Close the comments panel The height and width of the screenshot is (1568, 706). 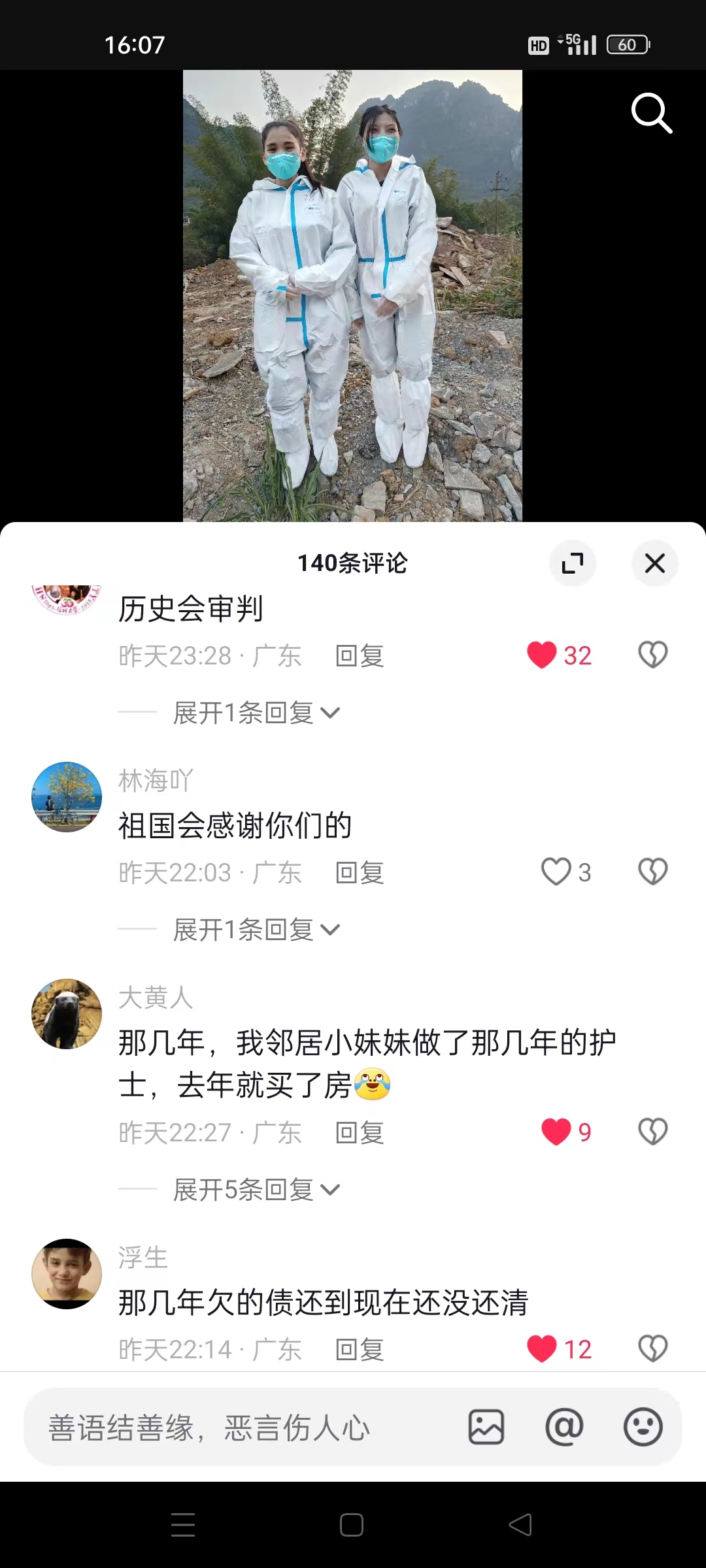click(654, 563)
